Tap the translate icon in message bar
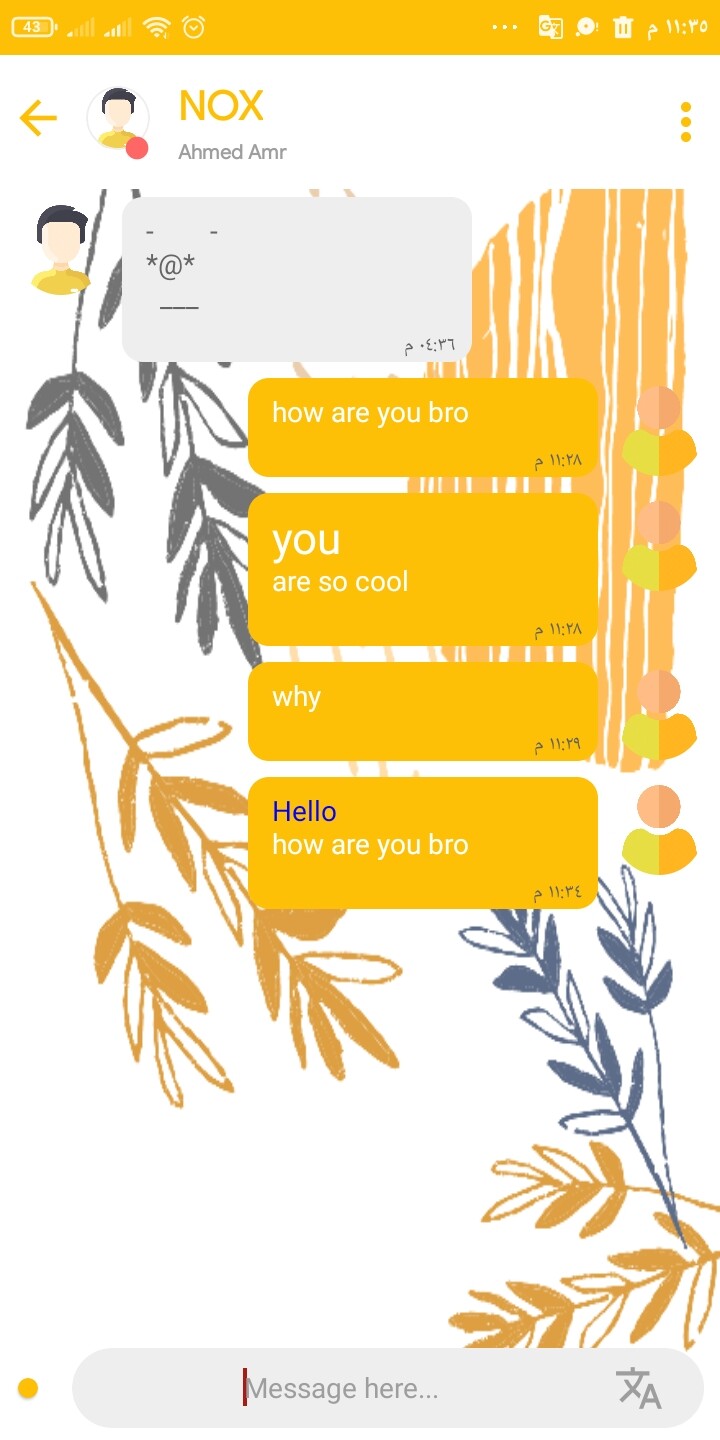Viewport: 720px width, 1440px height. coord(640,1388)
